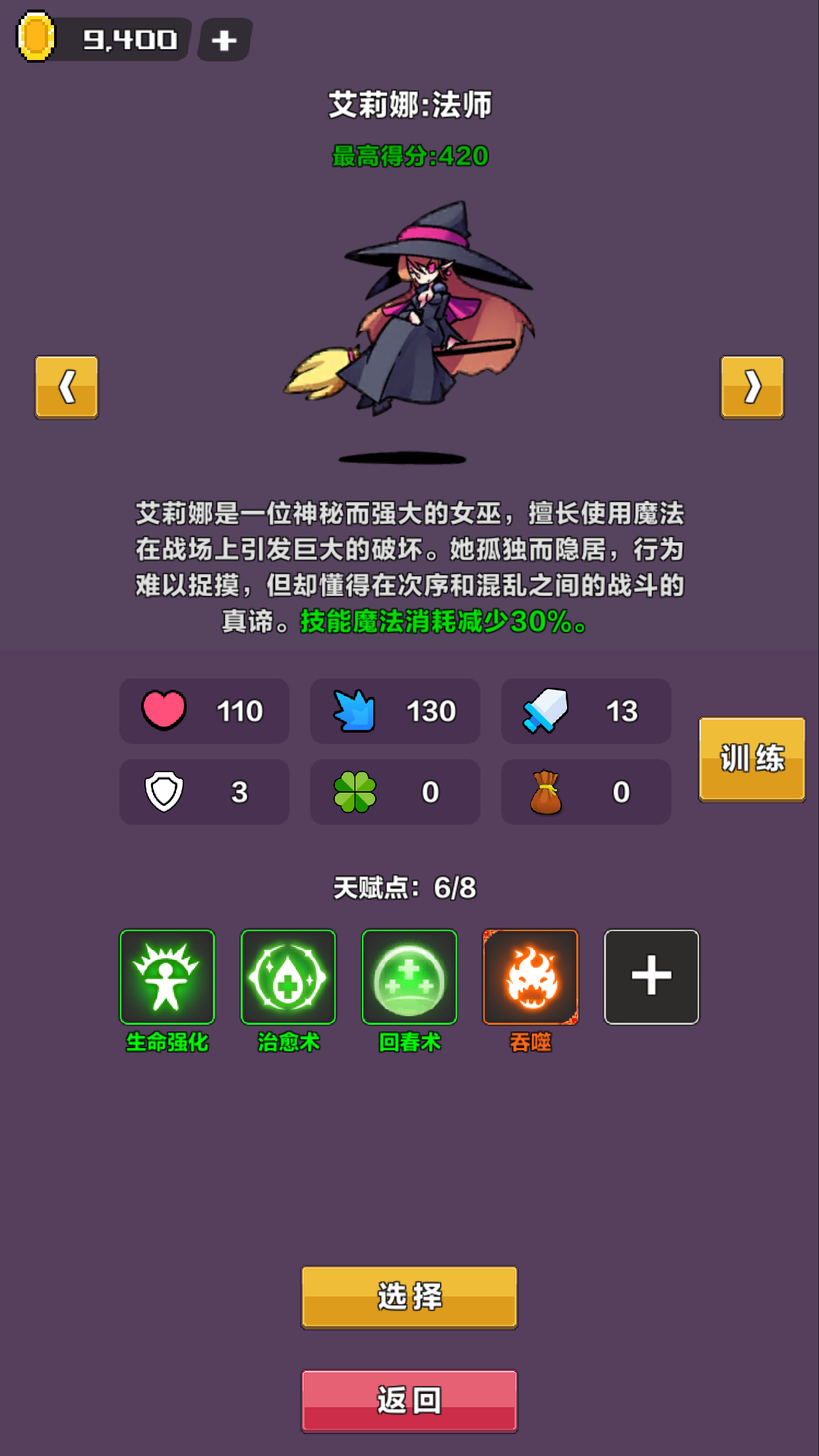Select the 吞噬 talent icon
The image size is (819, 1456).
530,977
